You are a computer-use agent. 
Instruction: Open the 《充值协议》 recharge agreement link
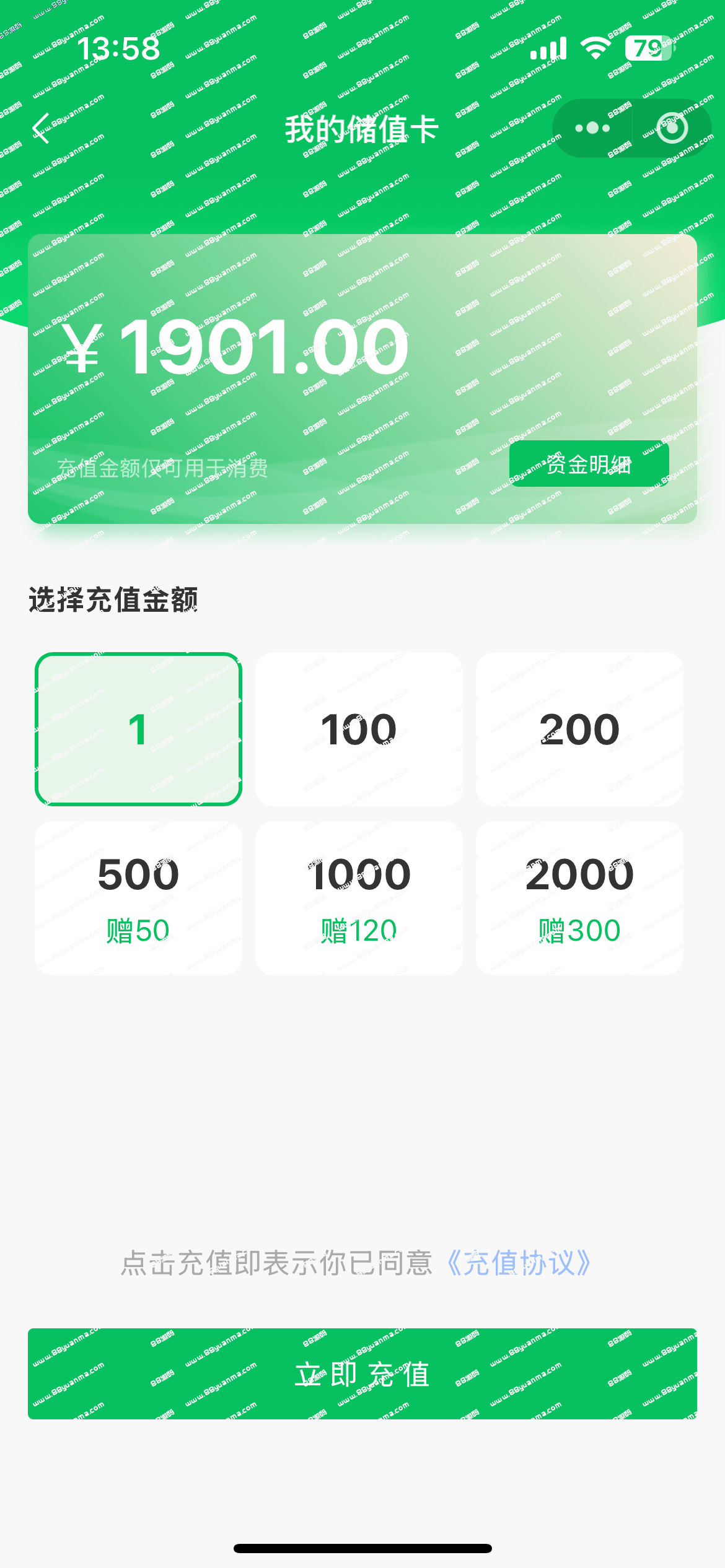517,1263
